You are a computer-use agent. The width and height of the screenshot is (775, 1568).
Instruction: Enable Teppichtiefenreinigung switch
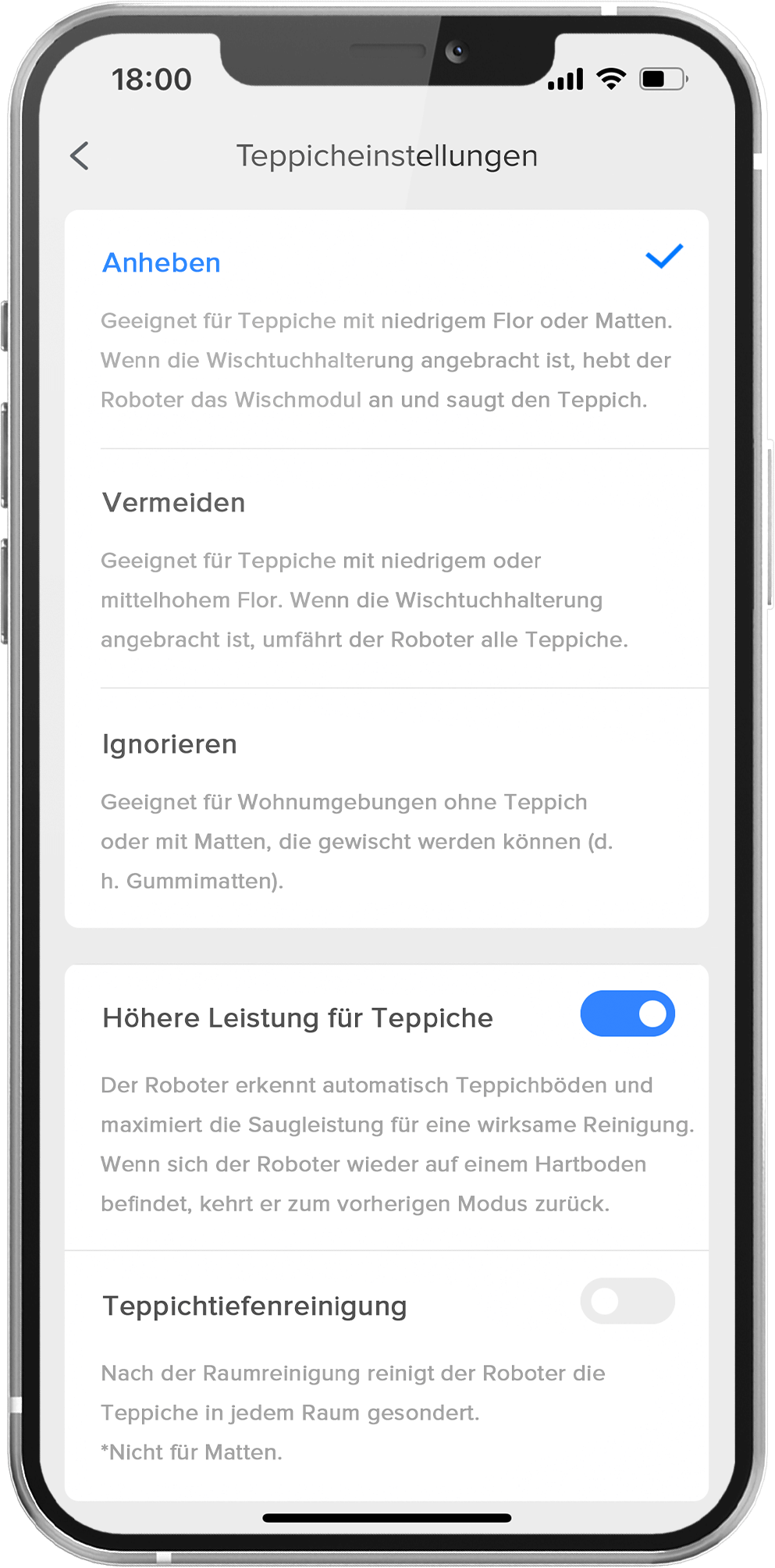tap(627, 1301)
